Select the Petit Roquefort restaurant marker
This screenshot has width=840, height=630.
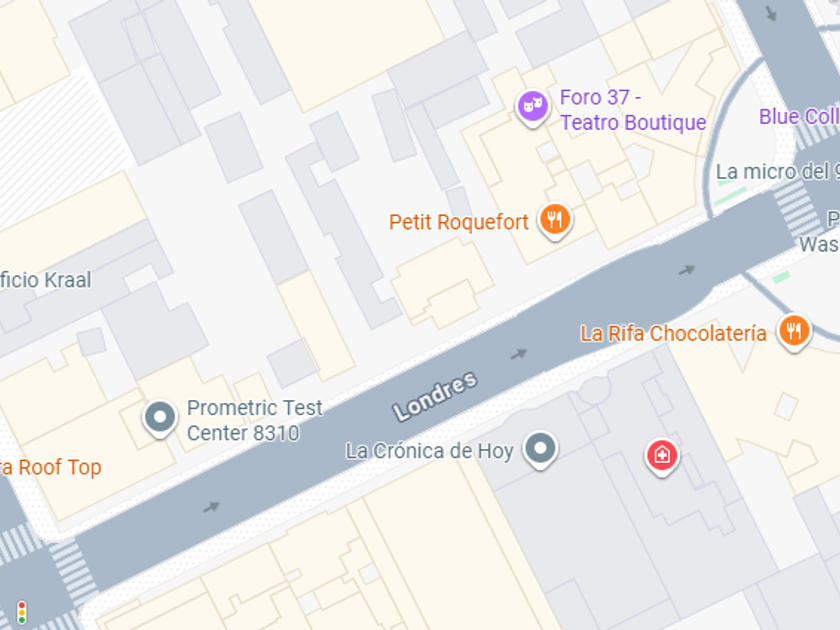click(556, 221)
